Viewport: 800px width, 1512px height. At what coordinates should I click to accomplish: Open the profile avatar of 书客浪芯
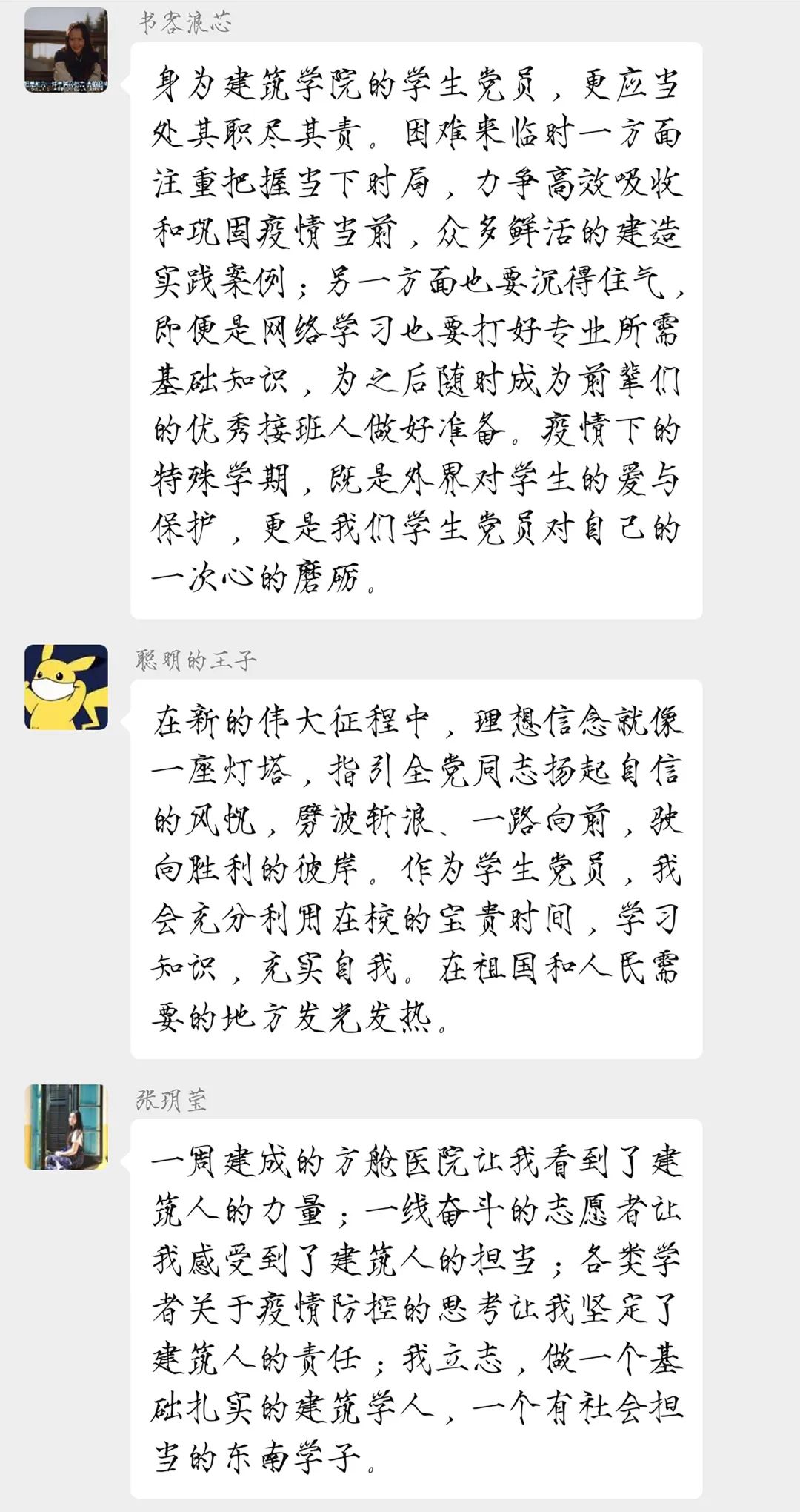pos(66,50)
